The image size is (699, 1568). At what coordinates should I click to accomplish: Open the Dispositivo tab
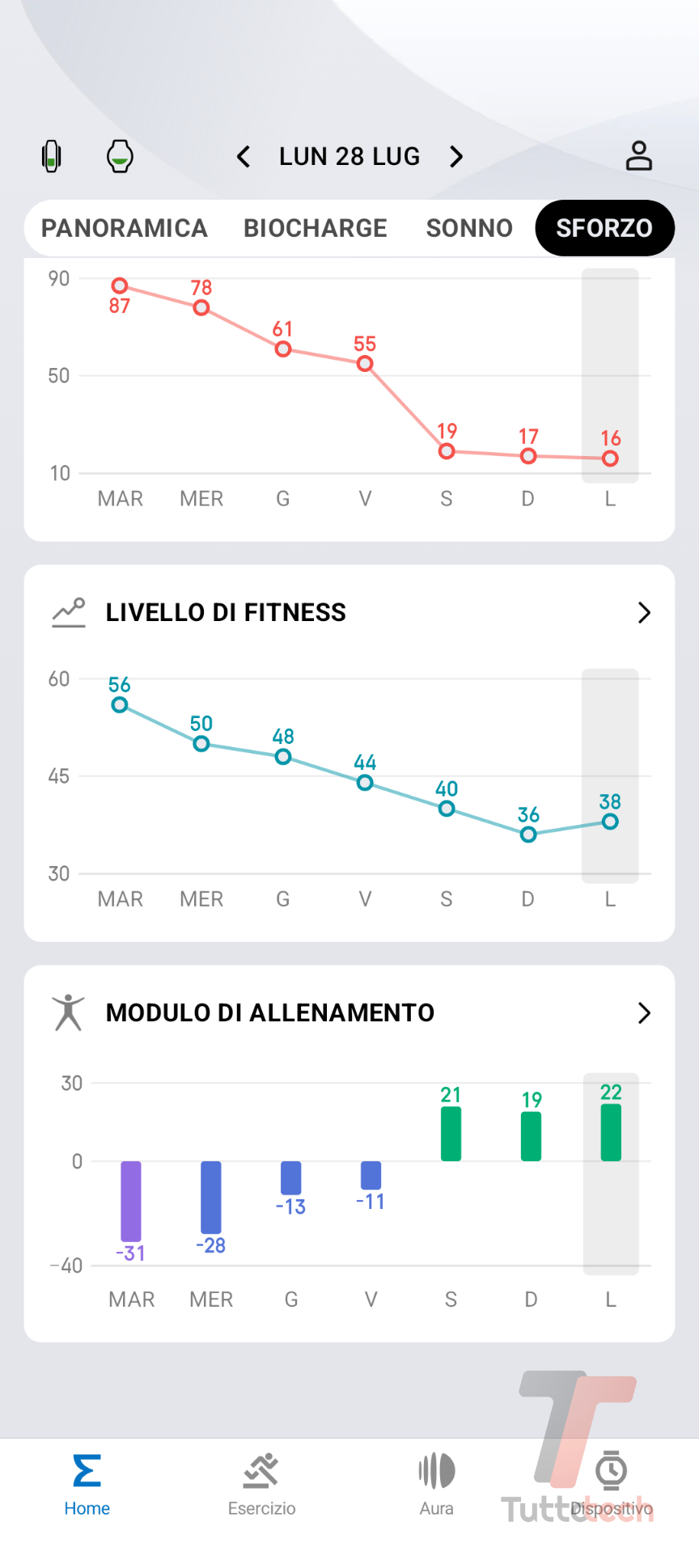tap(612, 1485)
